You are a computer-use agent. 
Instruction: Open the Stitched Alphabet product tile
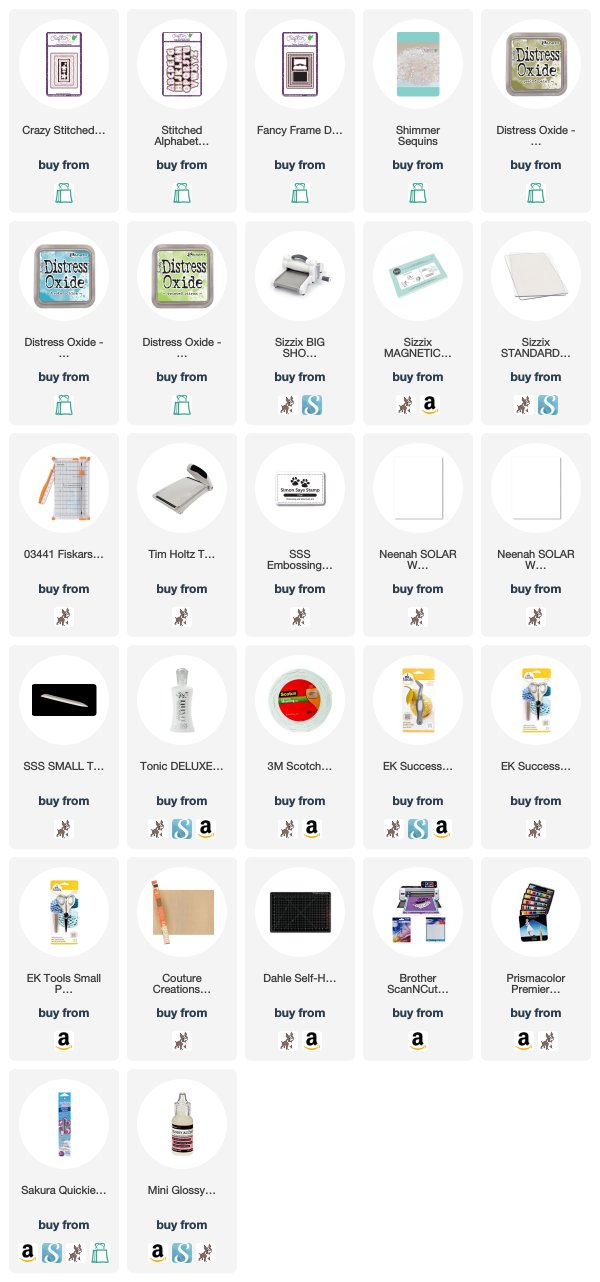click(x=182, y=111)
